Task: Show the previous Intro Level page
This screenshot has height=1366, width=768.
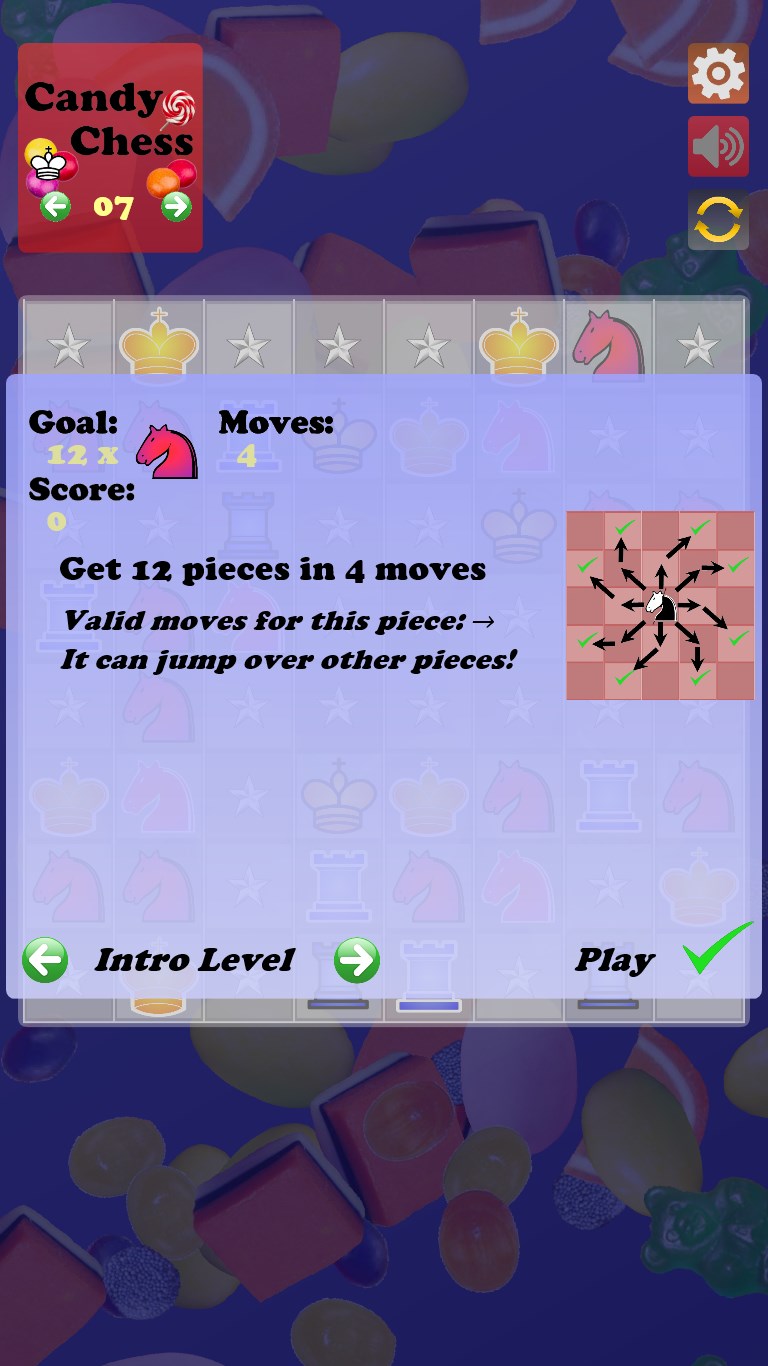Action: pos(45,960)
